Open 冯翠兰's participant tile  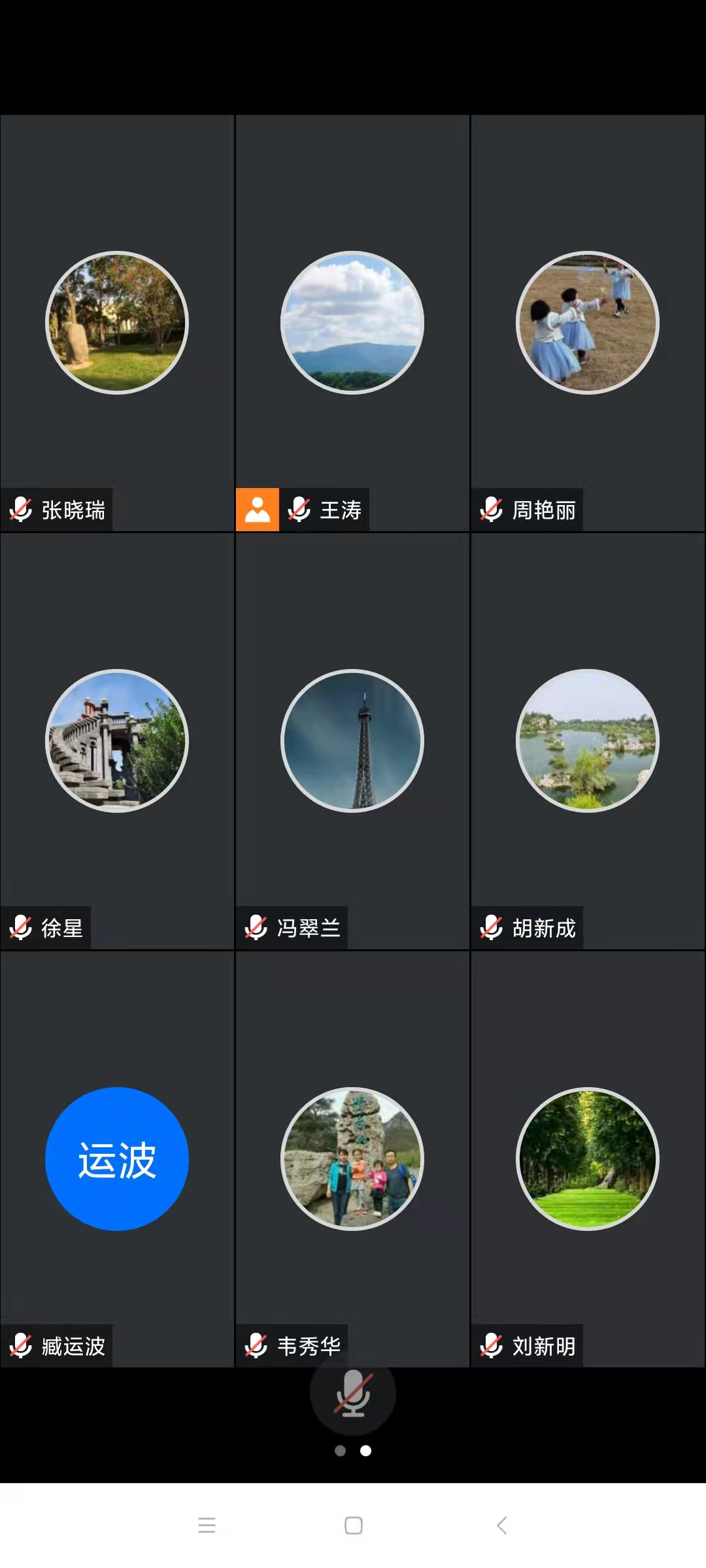point(352,741)
